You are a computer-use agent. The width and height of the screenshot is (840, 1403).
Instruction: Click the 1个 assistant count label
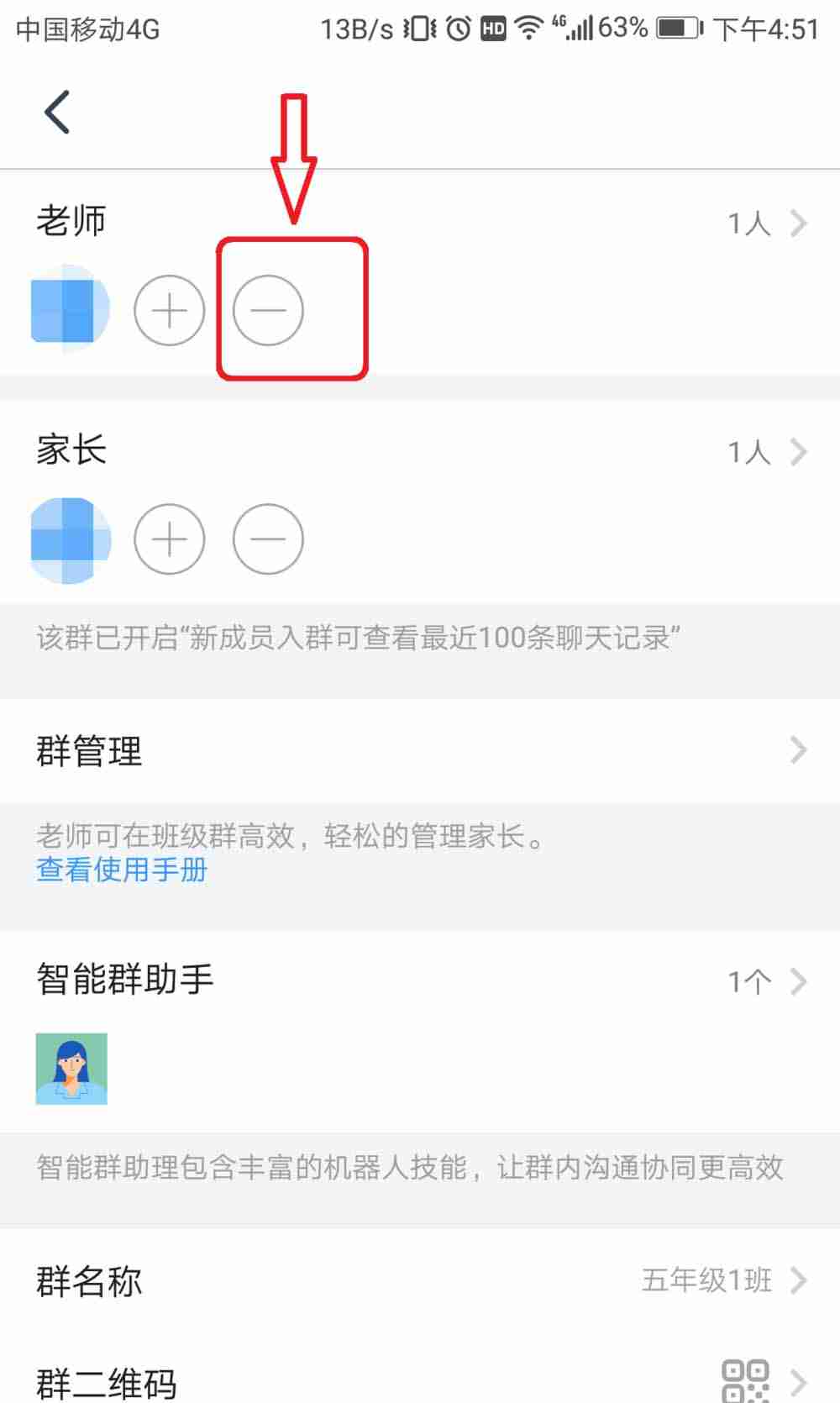tap(750, 981)
